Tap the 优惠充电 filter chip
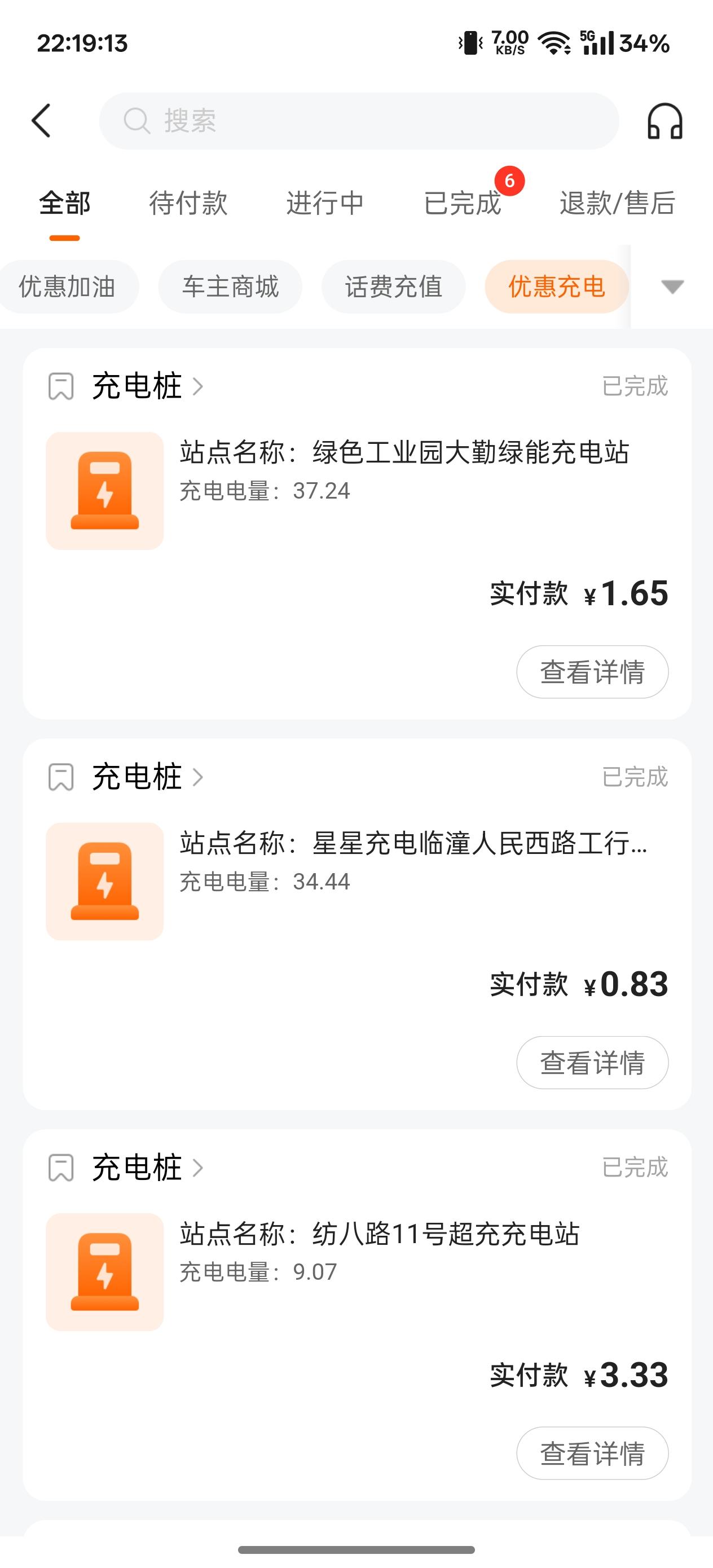713x1568 pixels. (557, 287)
